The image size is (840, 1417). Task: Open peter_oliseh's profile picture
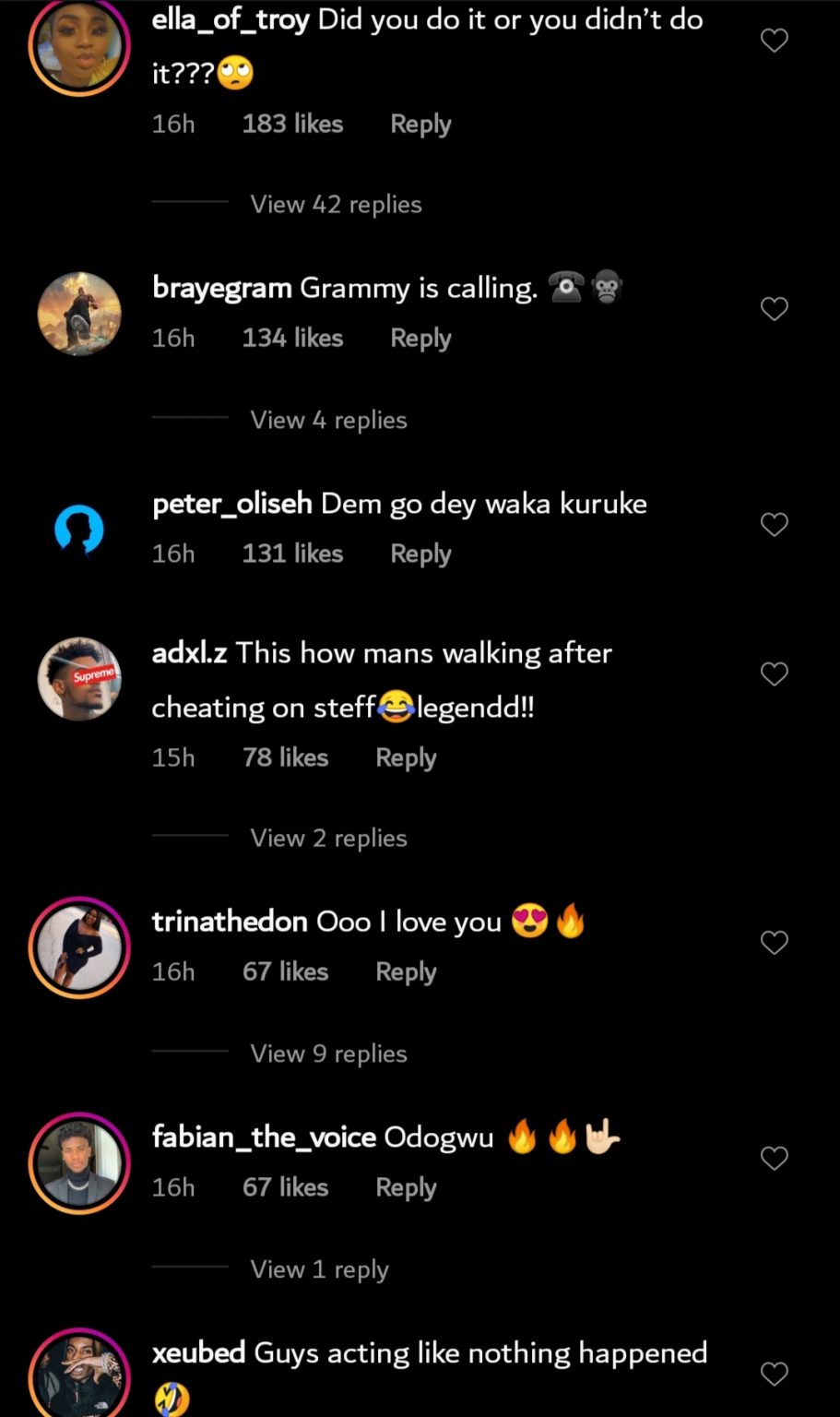(x=79, y=530)
